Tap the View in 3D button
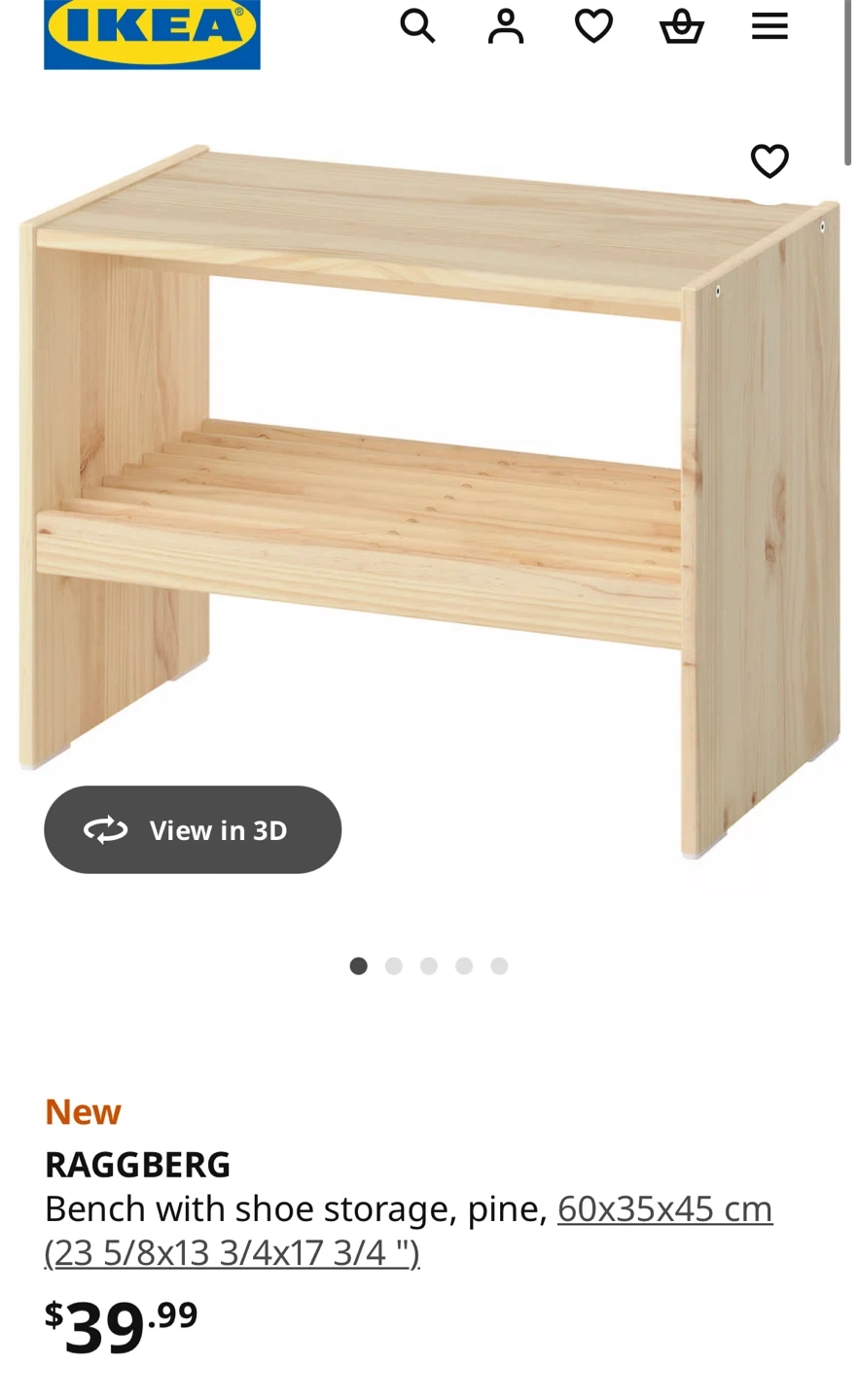 193,829
